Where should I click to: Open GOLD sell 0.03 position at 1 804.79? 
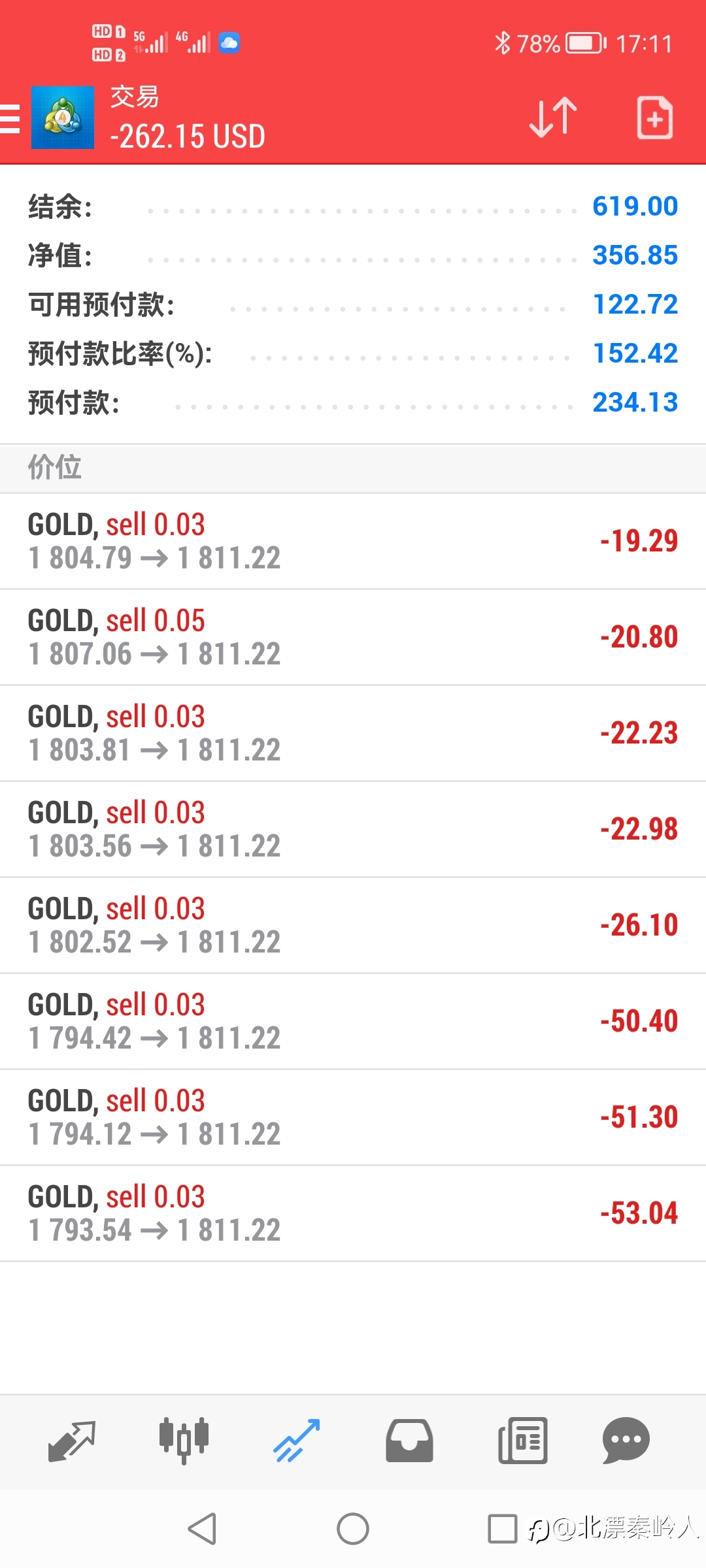[353, 542]
